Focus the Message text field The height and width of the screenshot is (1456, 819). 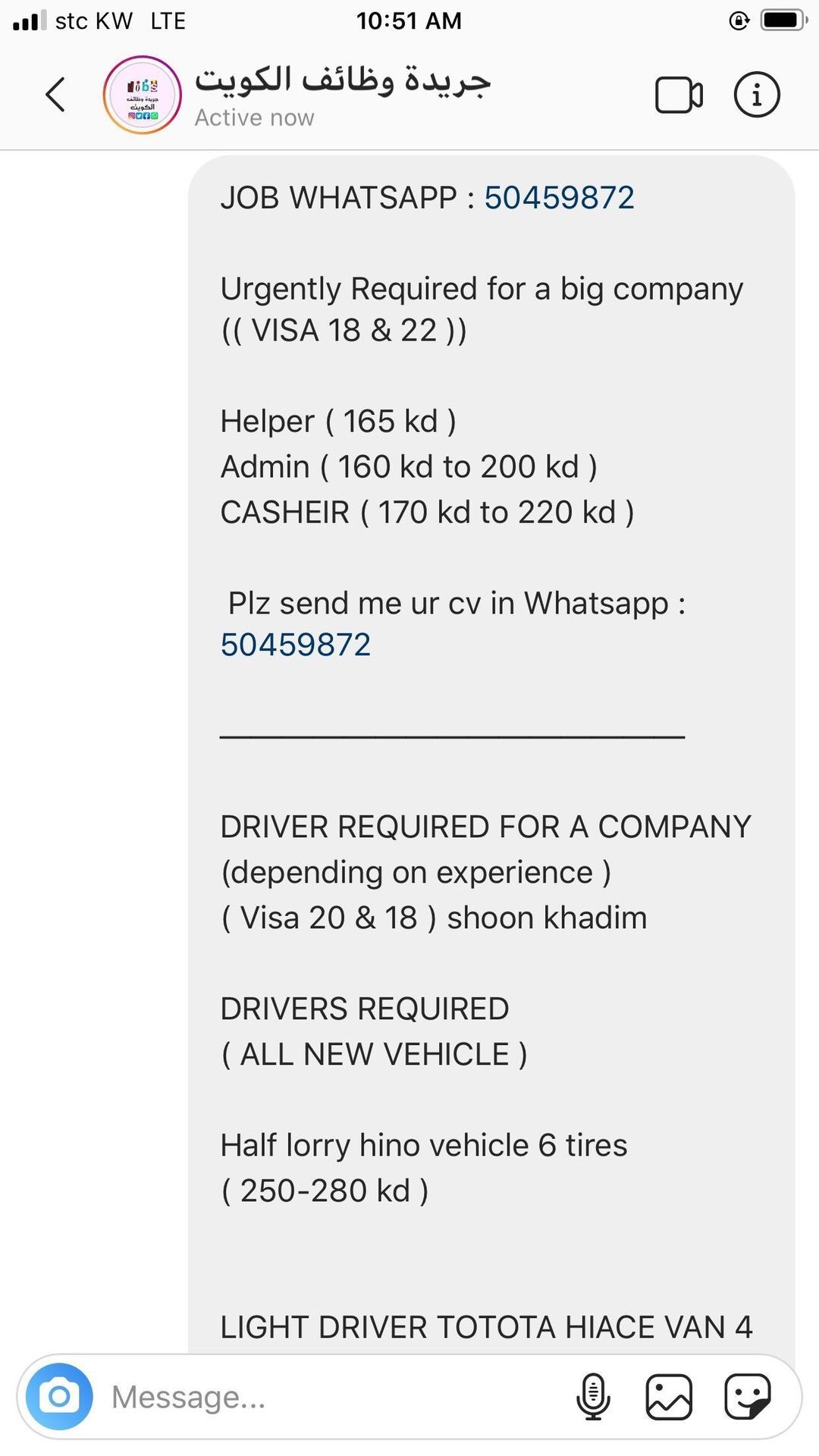[x=334, y=1397]
